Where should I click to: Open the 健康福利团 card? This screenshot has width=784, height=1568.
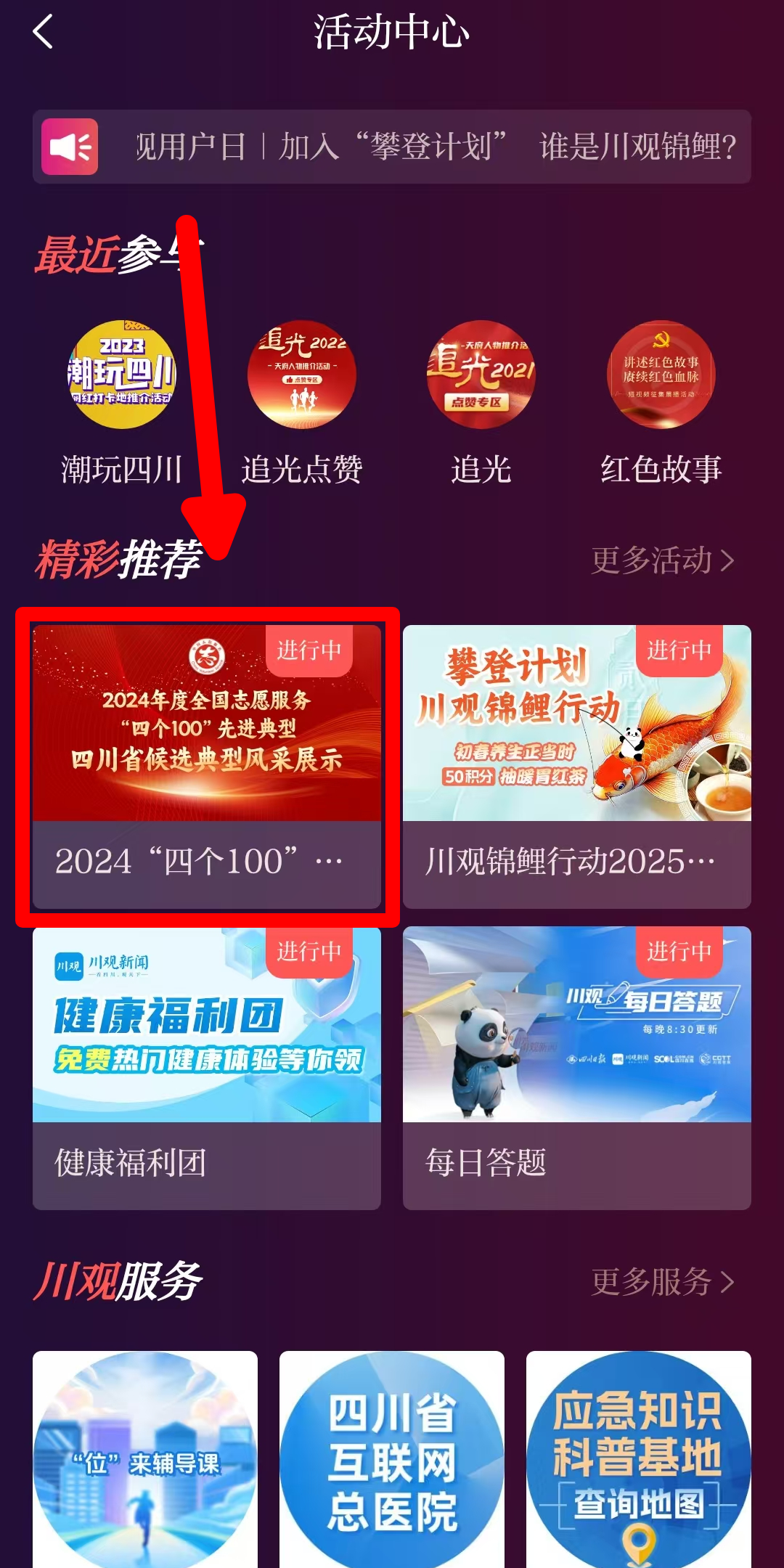click(x=207, y=1067)
